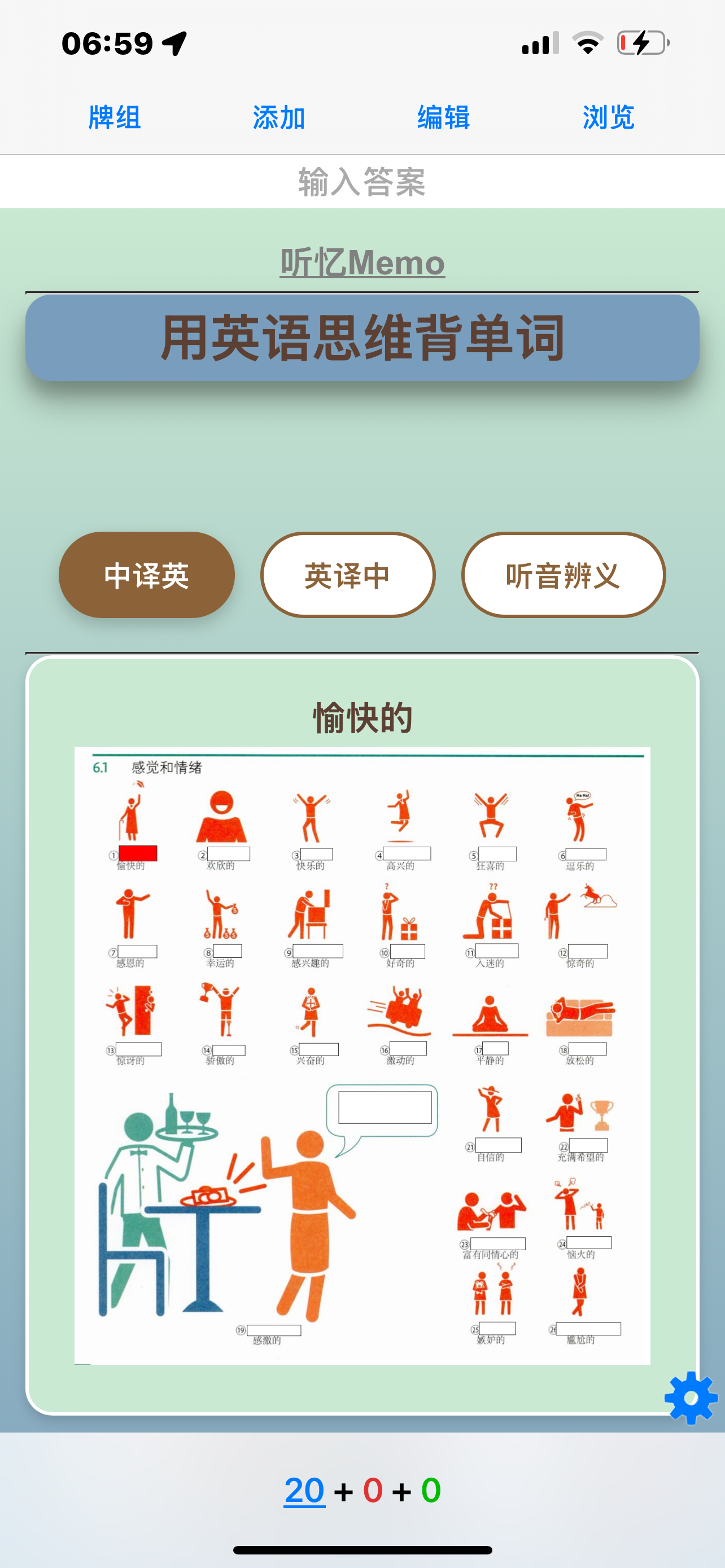This screenshot has width=725, height=1568.
Task: Switch to 英译中 mode
Action: click(x=348, y=575)
